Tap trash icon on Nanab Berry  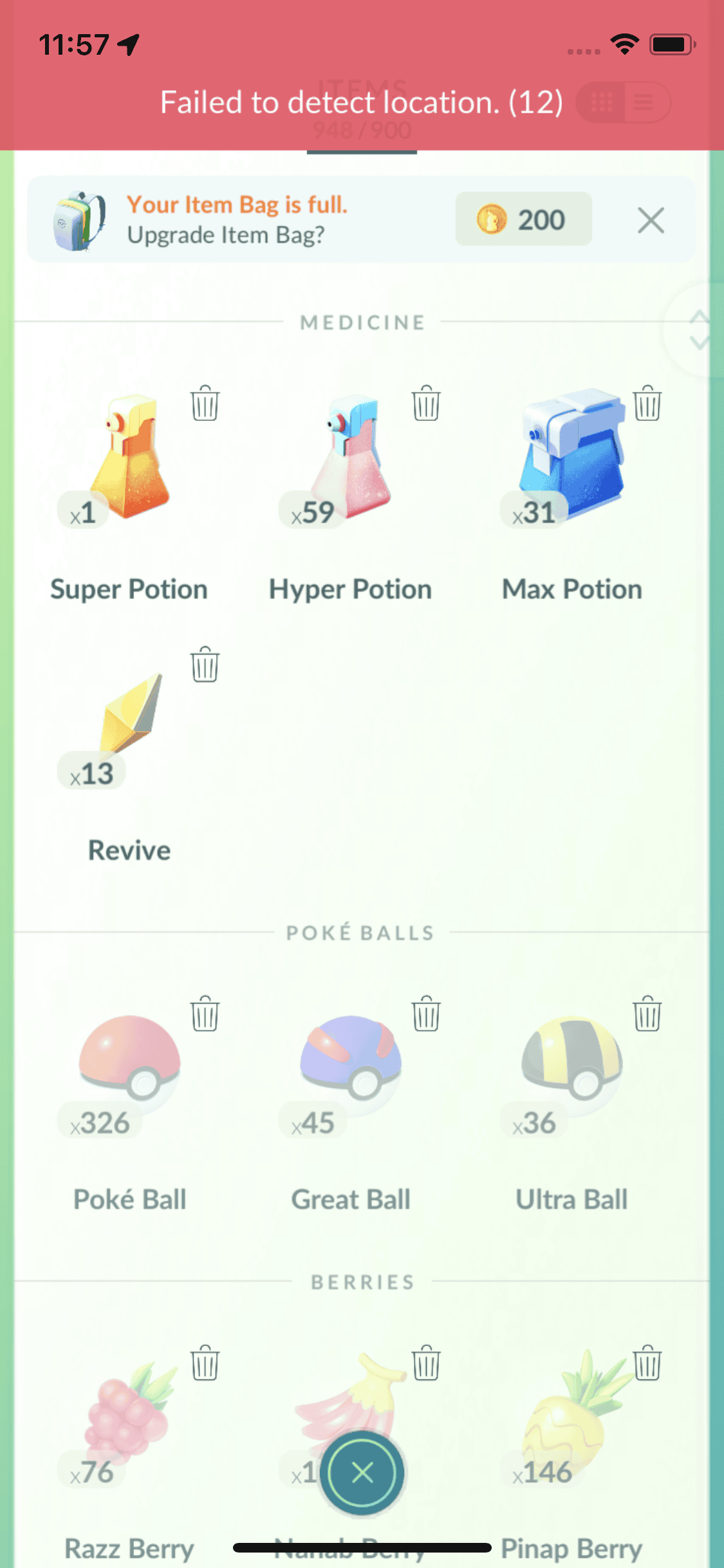pos(426,1363)
